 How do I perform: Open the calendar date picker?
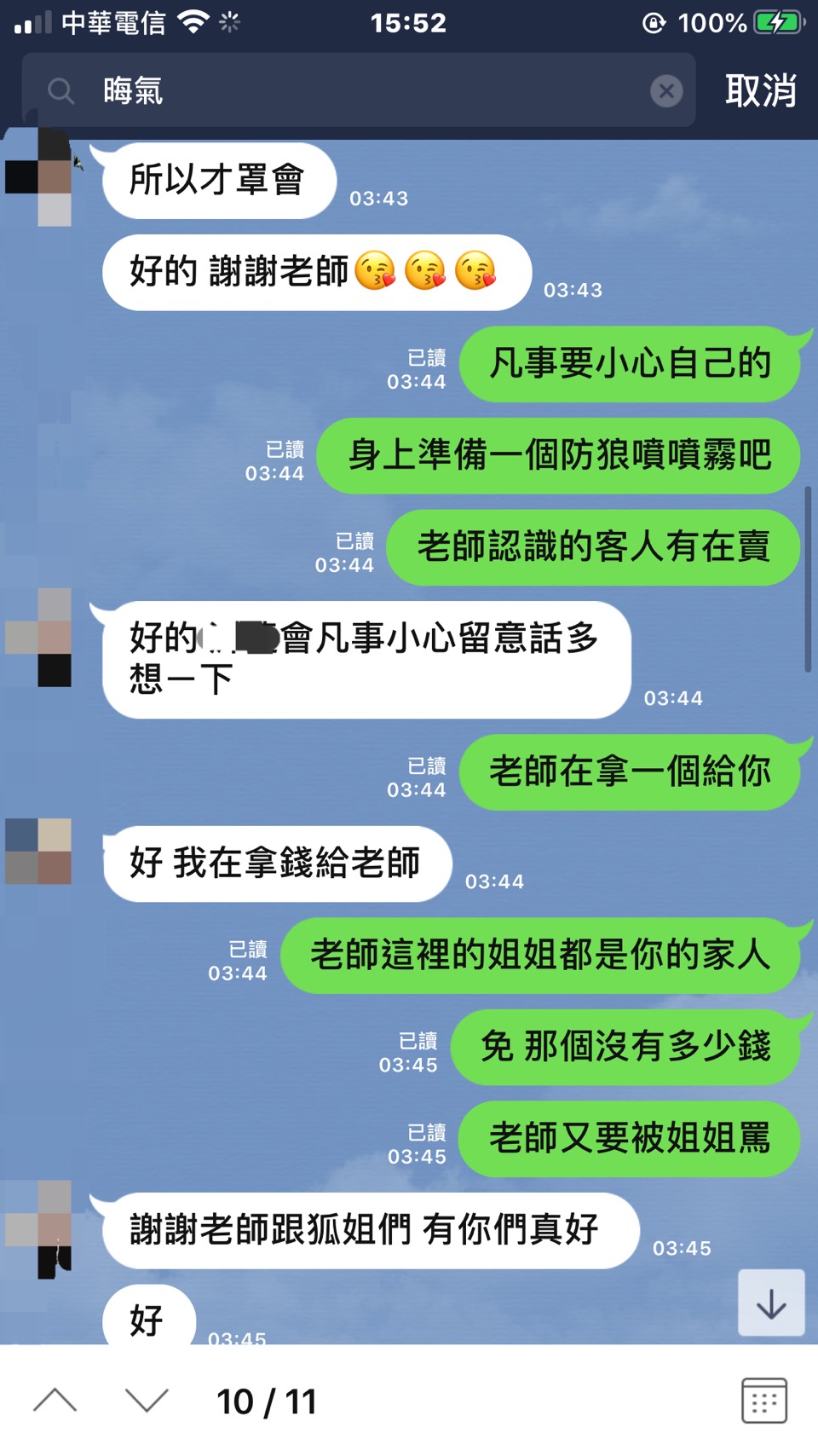[763, 1401]
